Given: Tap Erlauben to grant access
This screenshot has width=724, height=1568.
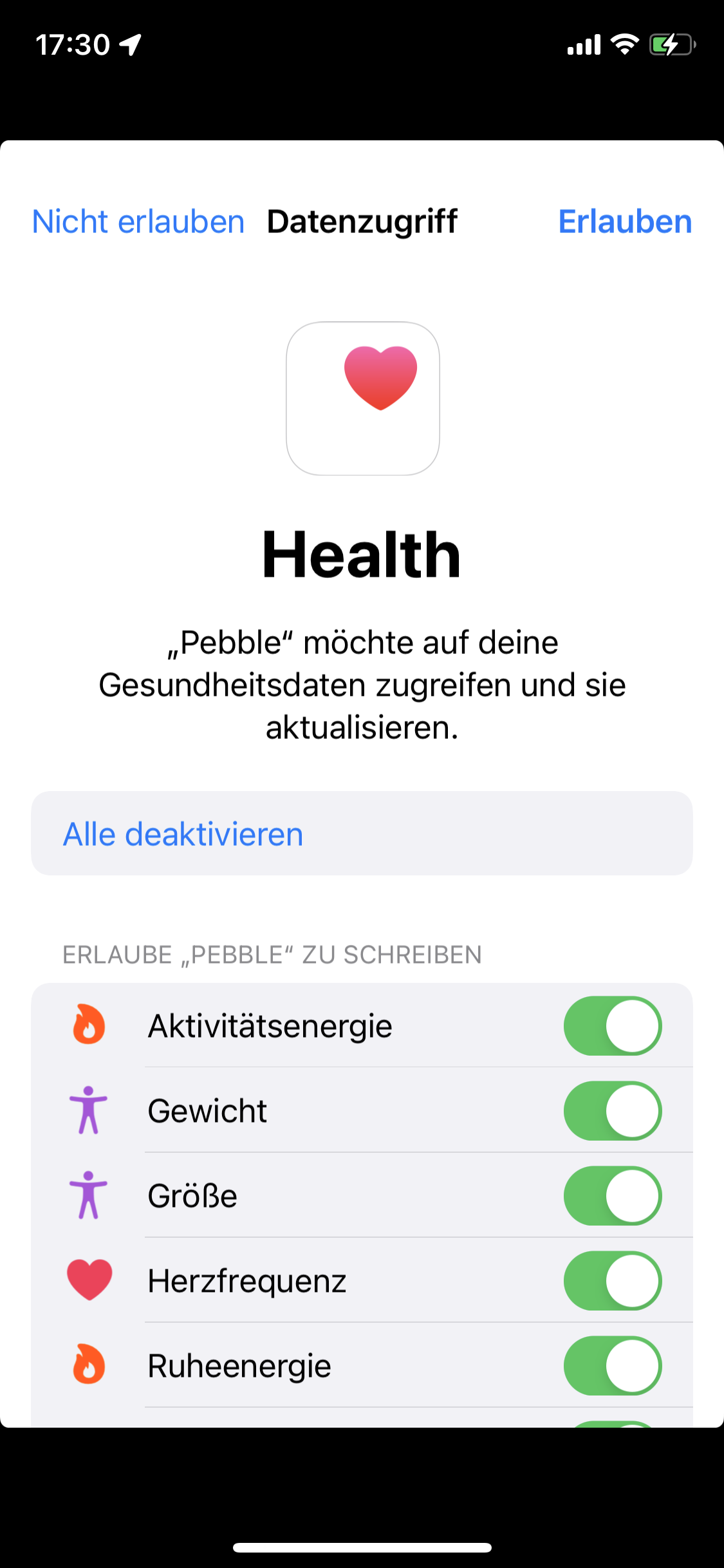Looking at the screenshot, I should pyautogui.click(x=624, y=221).
